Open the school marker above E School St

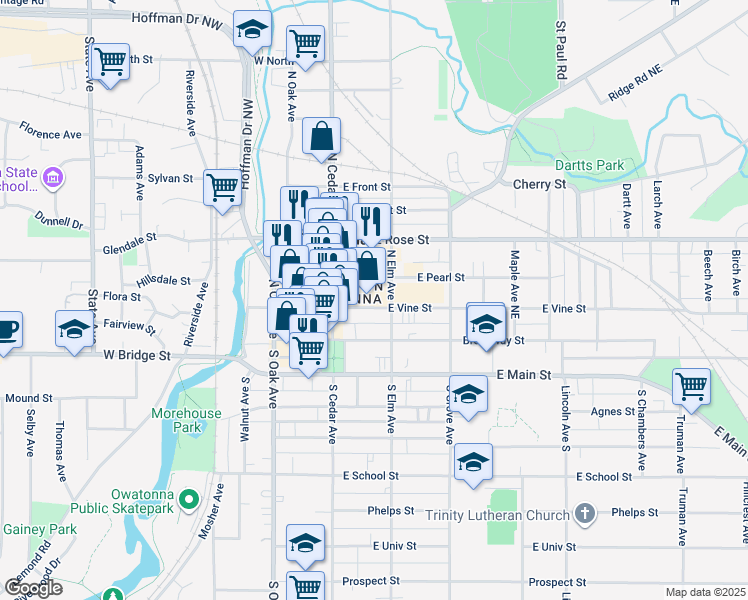point(473,465)
